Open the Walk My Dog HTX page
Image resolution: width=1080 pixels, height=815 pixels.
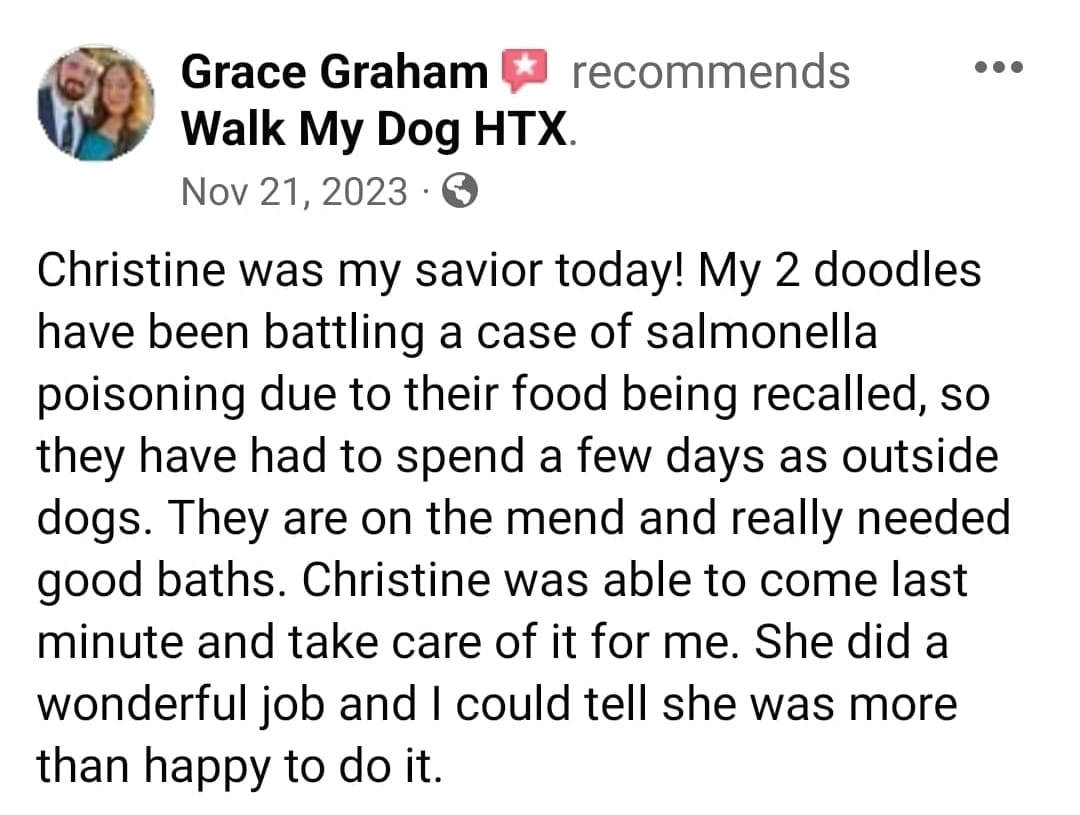coord(375,129)
